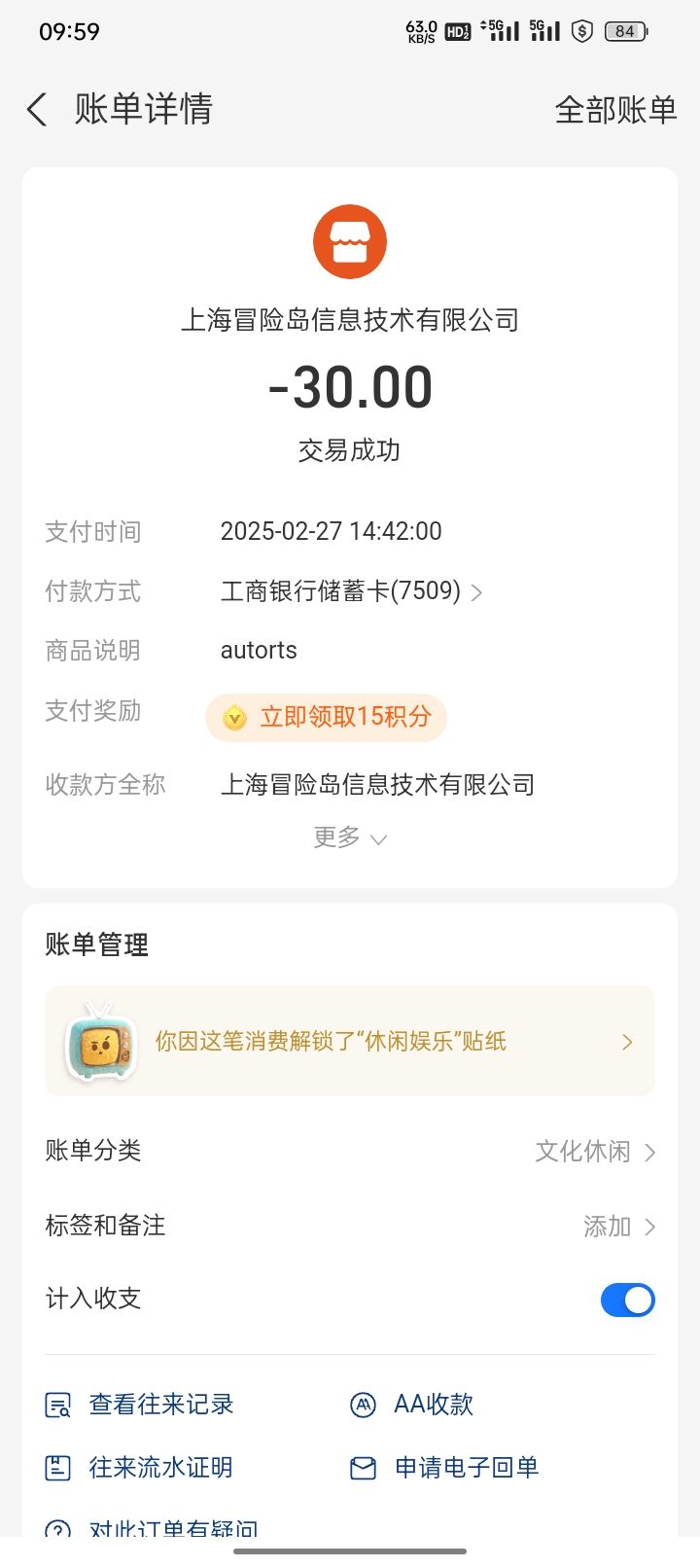Enable or disable the 计入收支 switch
The height and width of the screenshot is (1568, 700).
pos(628,1300)
